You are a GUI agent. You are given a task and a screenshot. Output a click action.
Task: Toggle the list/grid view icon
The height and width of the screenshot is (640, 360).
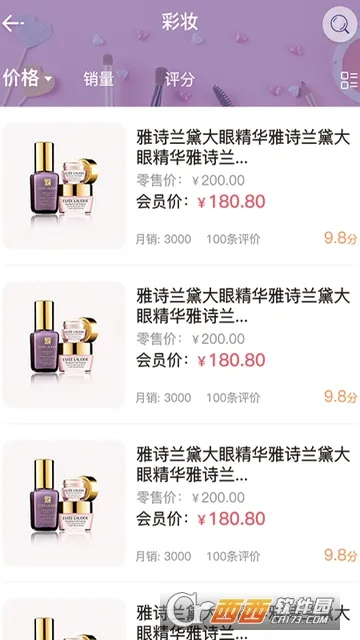click(349, 80)
